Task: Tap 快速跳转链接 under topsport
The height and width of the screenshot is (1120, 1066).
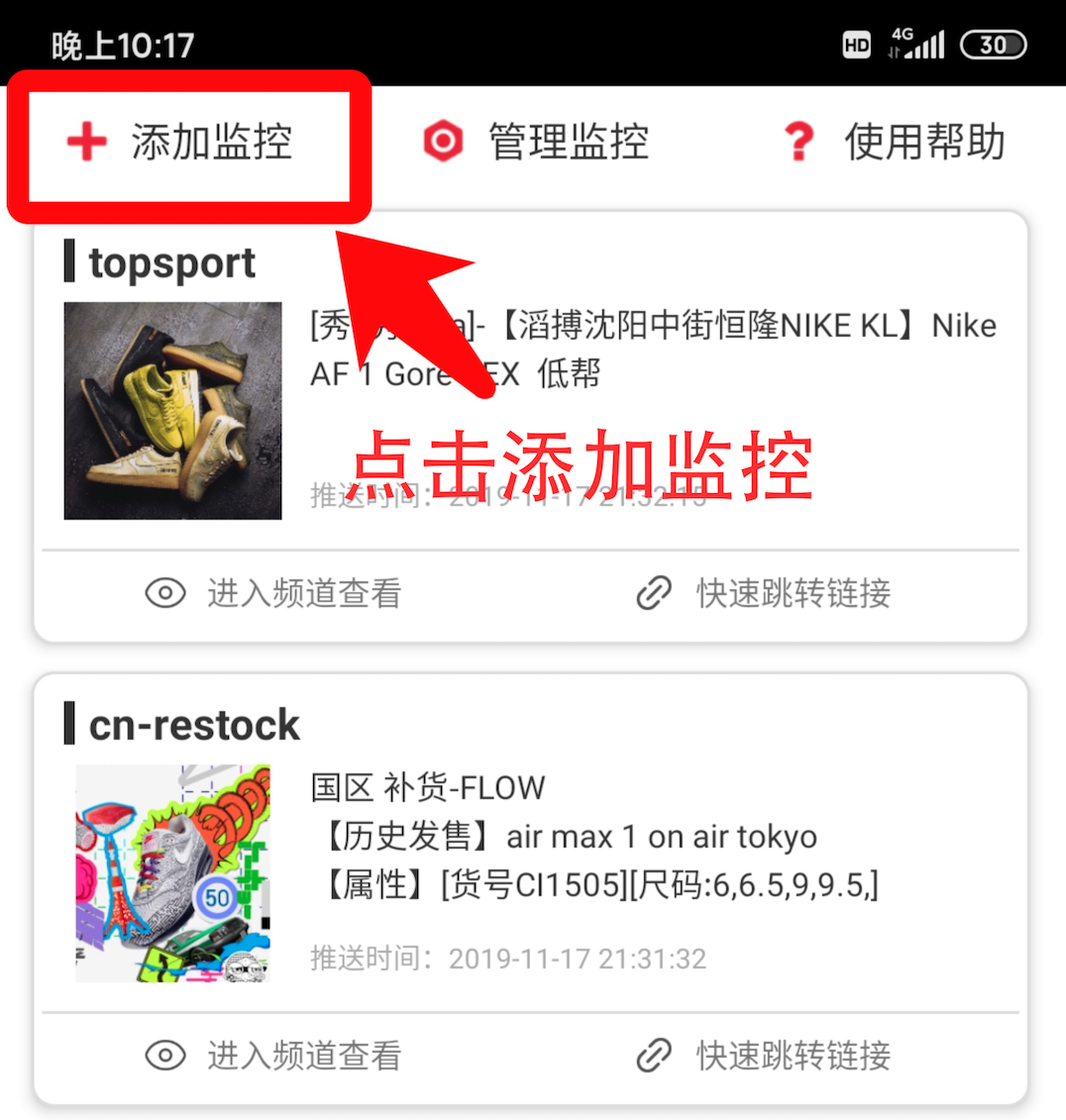Action: coord(763,594)
